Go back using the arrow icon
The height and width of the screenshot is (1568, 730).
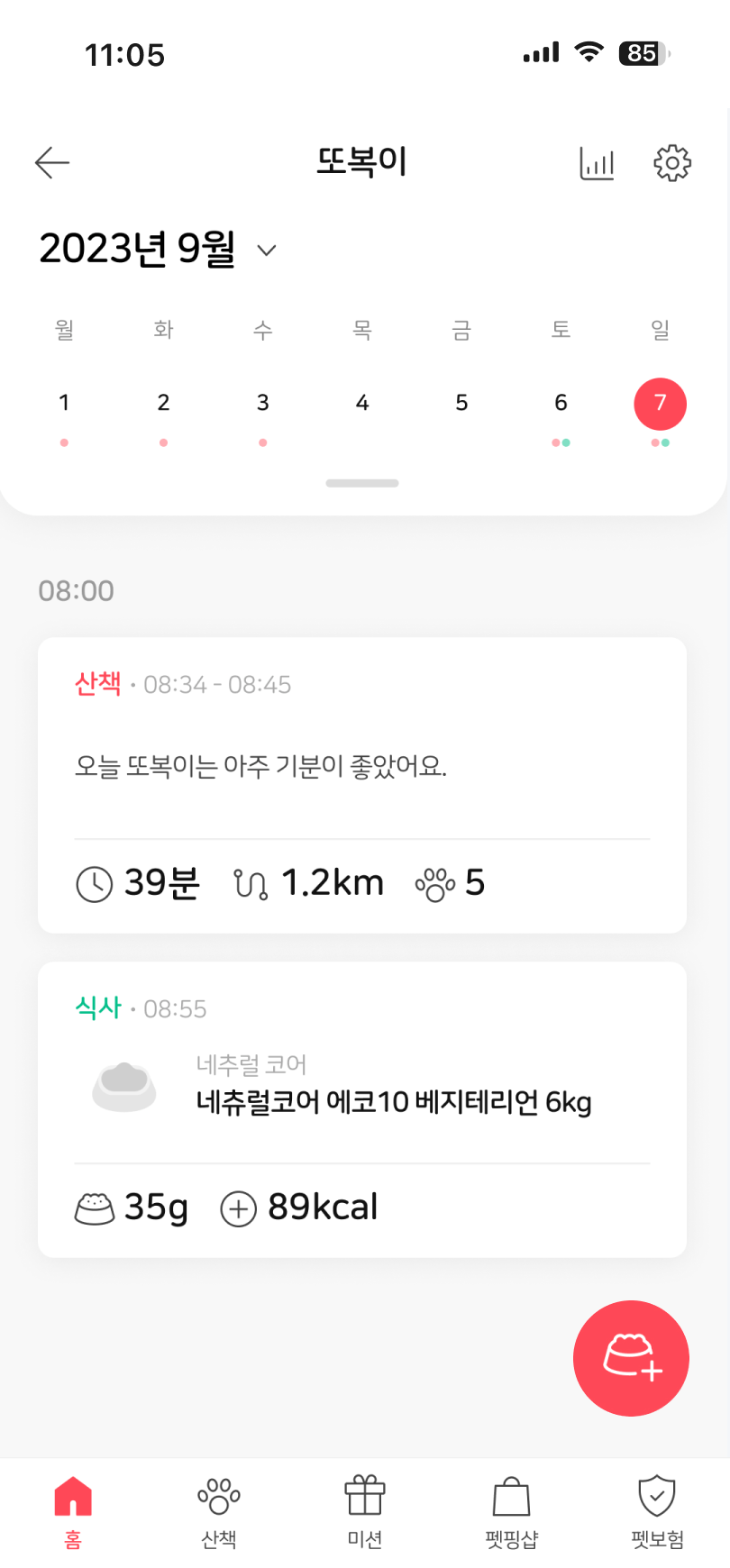(x=52, y=162)
